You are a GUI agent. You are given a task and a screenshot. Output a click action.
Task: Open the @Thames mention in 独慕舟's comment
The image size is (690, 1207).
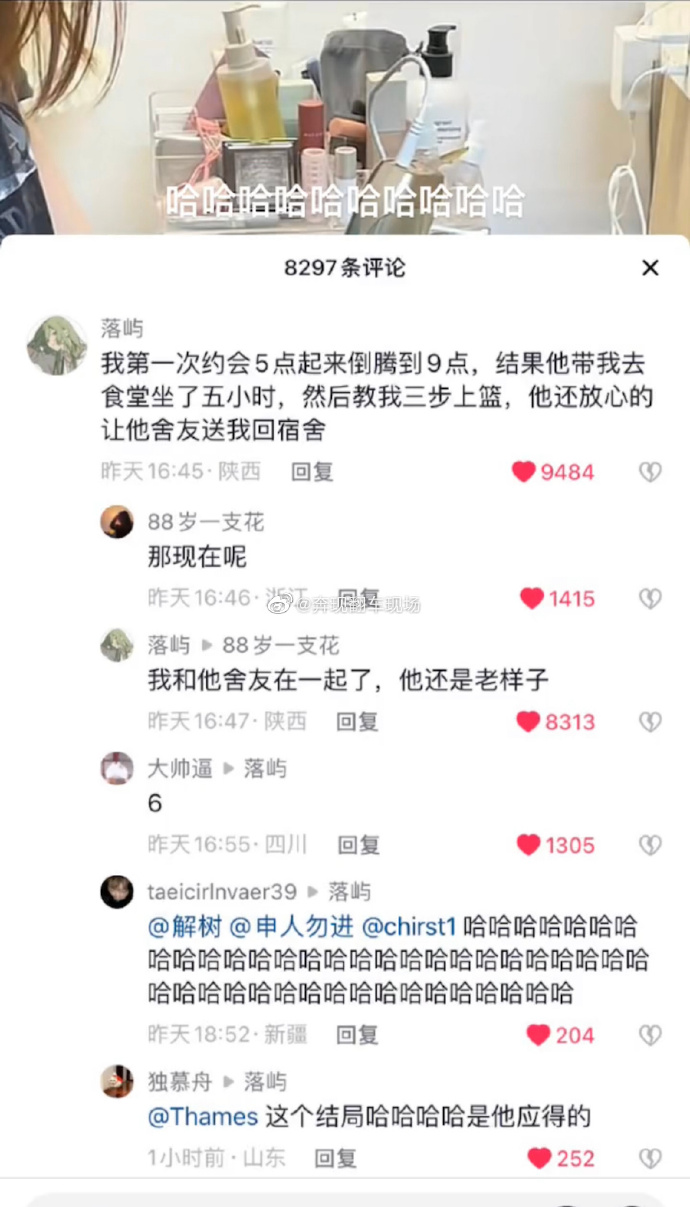click(203, 1116)
